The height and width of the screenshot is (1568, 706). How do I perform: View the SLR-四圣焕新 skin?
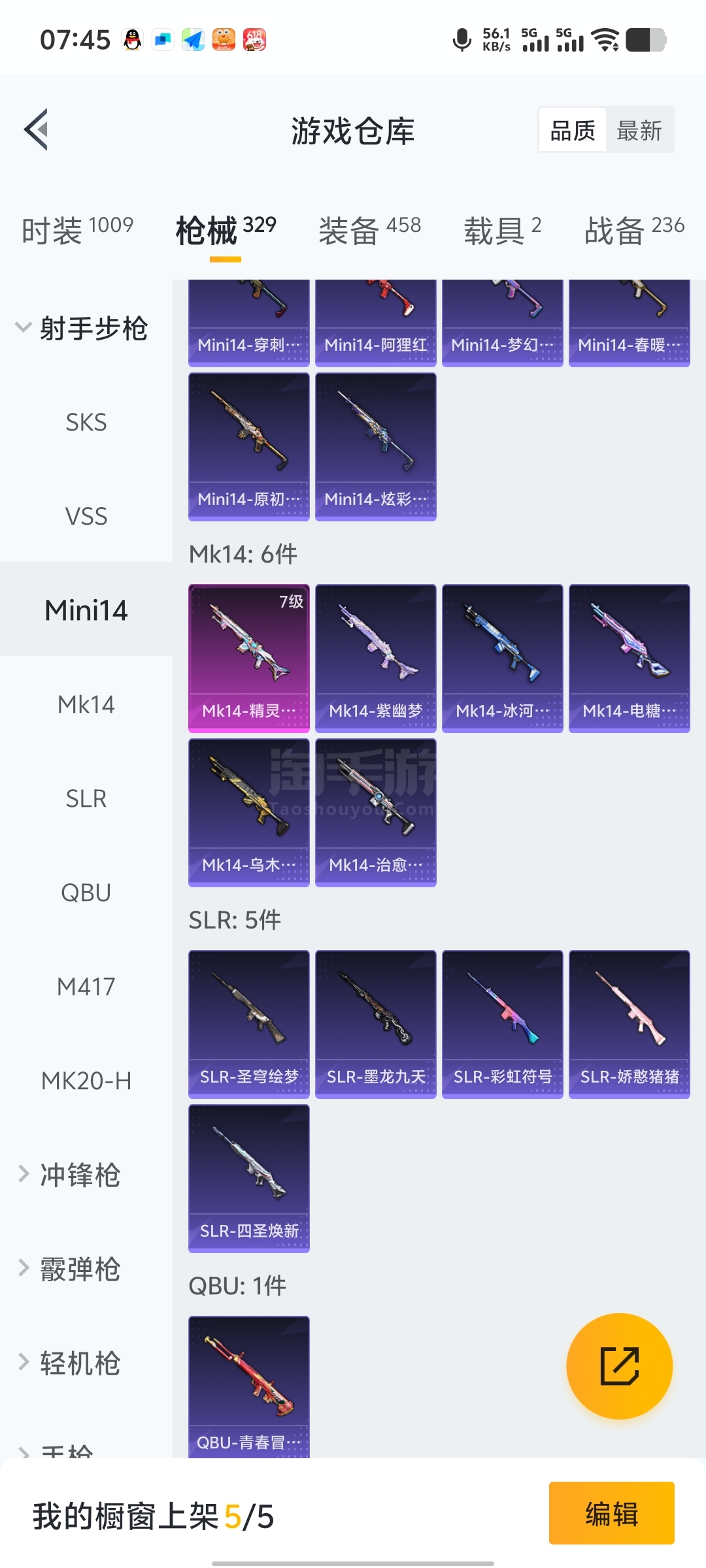point(248,1178)
